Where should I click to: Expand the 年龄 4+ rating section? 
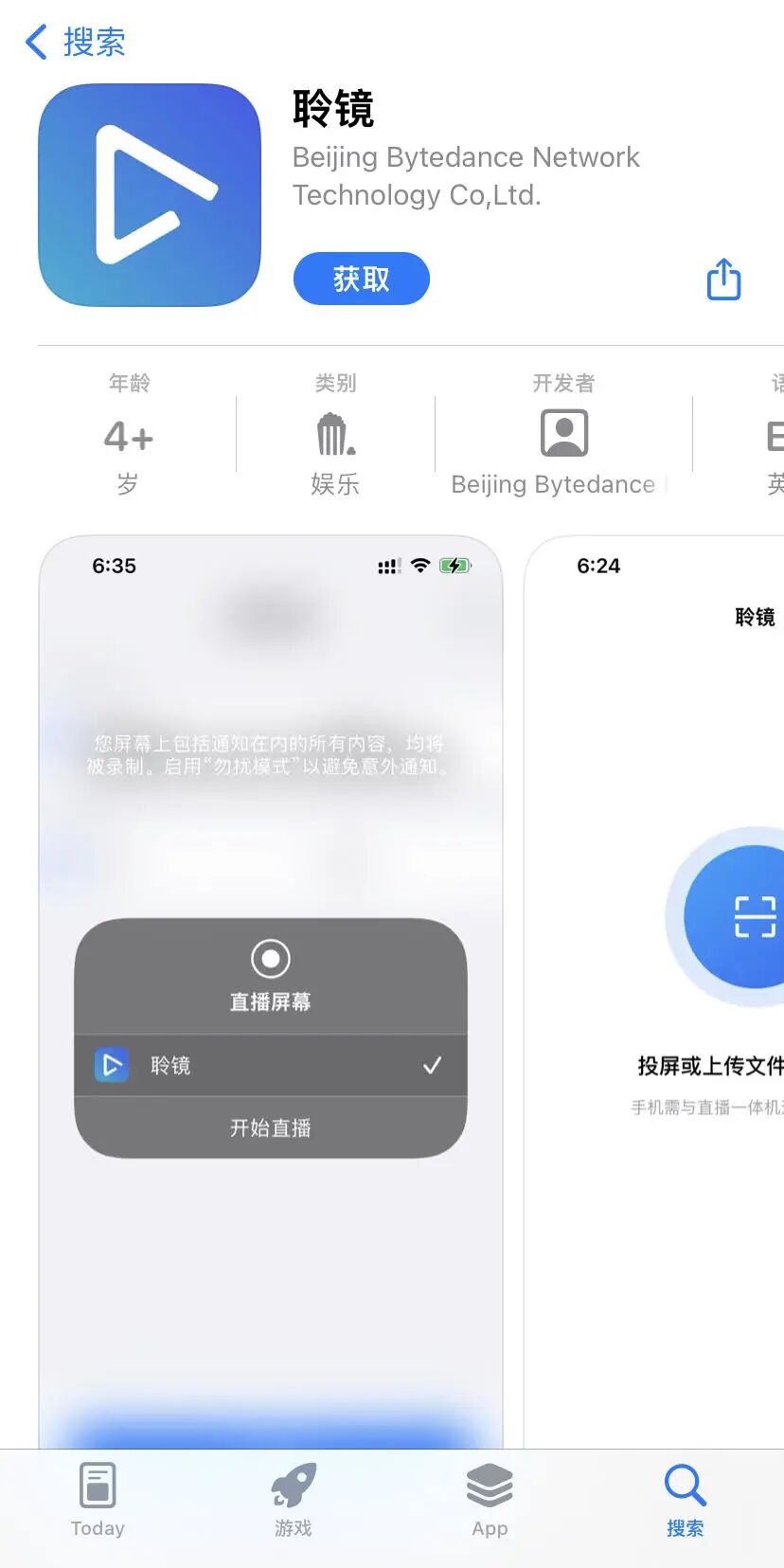(x=128, y=434)
